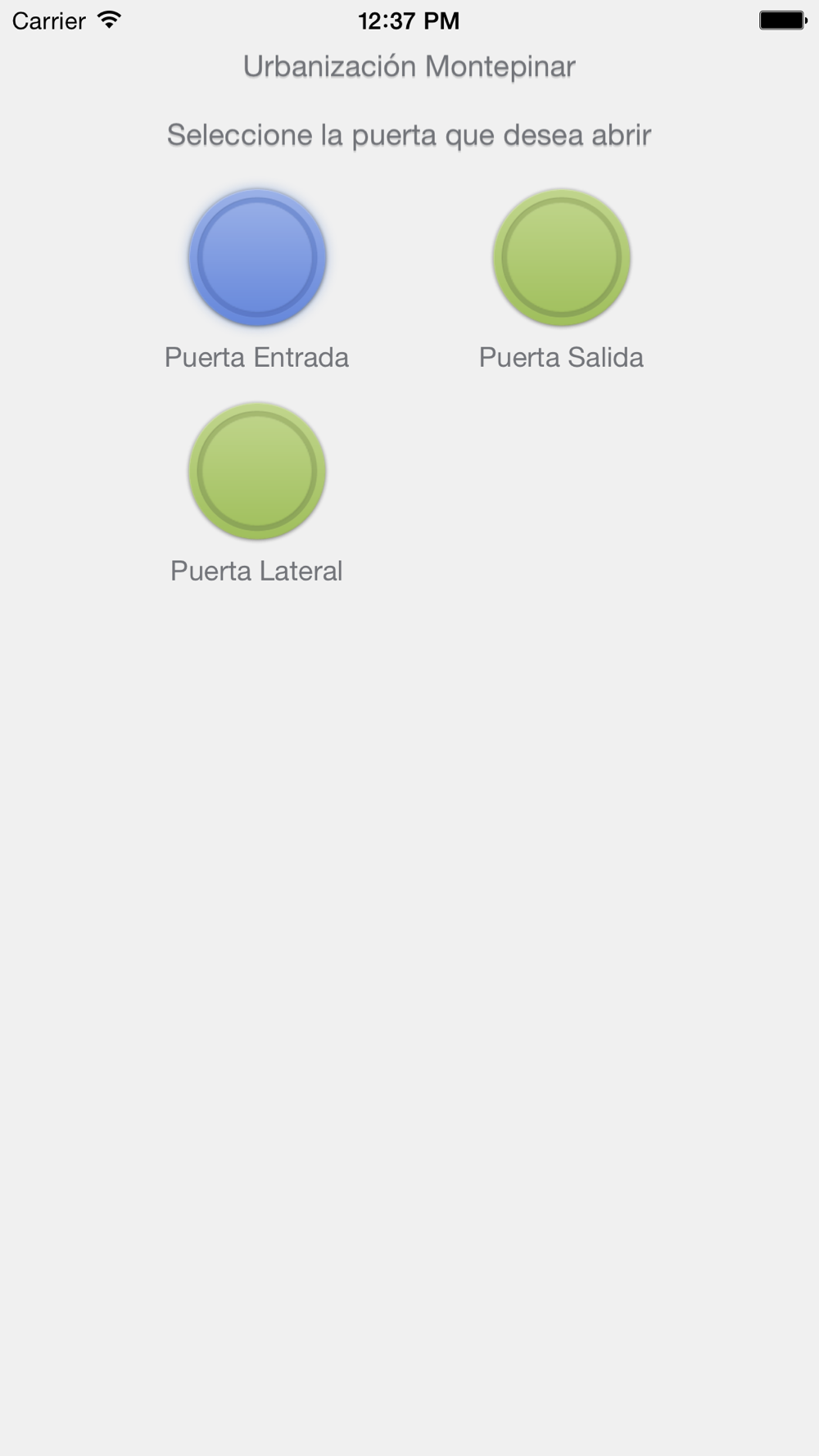The image size is (819, 1456).
Task: Select the Puerta Salida round button
Action: 561,258
